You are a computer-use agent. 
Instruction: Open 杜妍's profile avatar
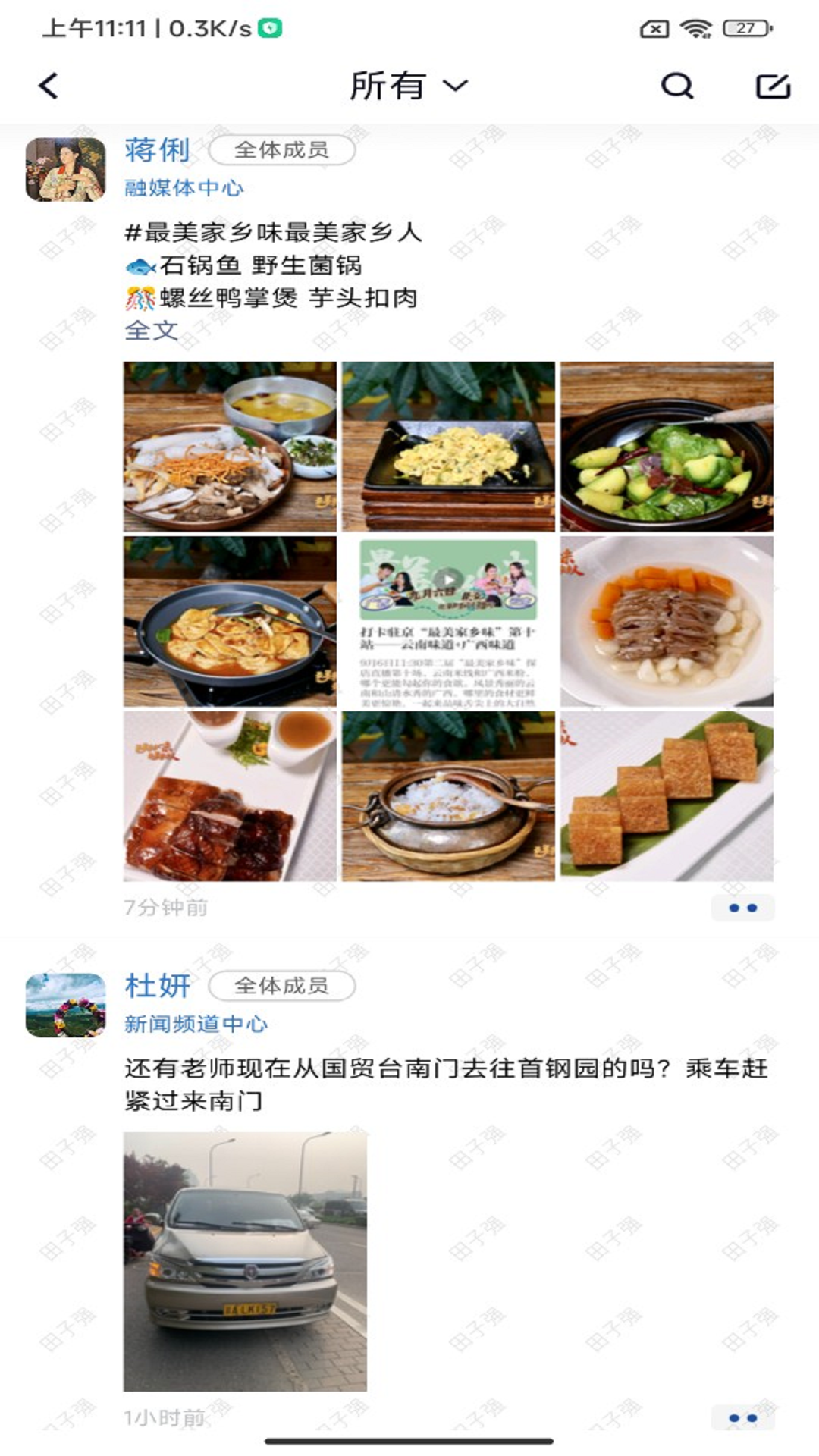click(x=65, y=1005)
